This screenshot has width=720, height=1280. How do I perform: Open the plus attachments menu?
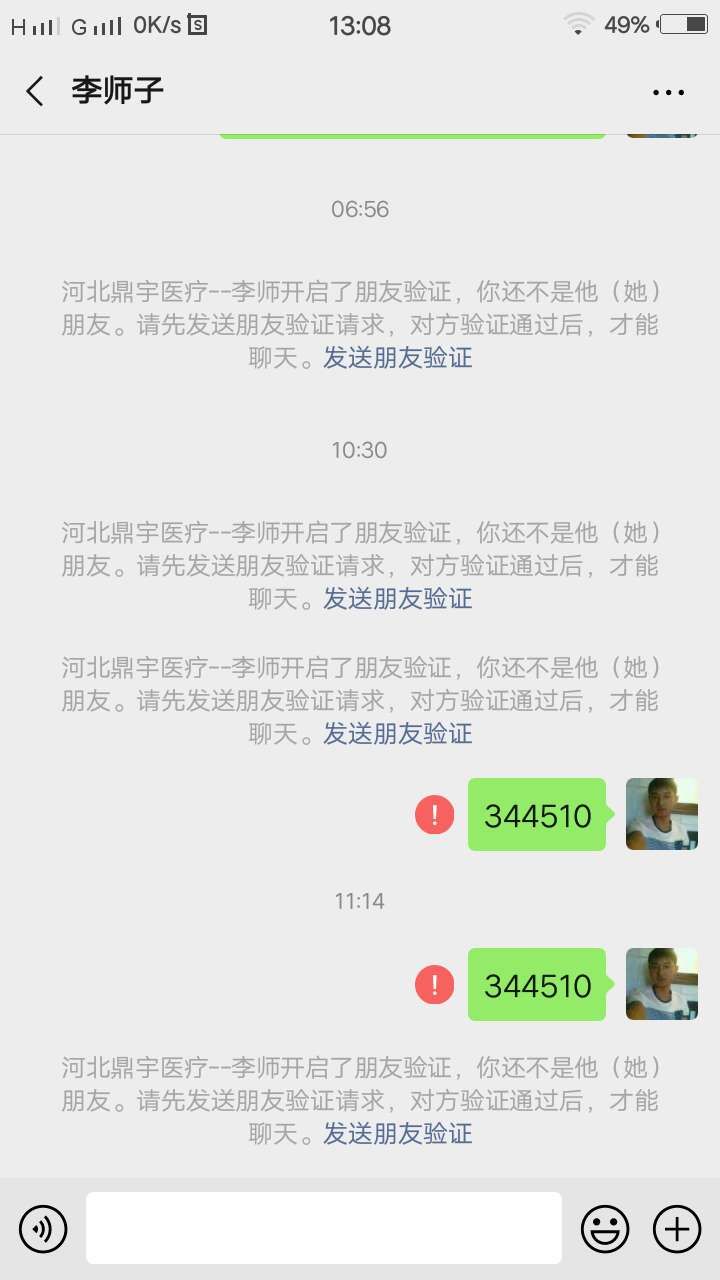677,1228
